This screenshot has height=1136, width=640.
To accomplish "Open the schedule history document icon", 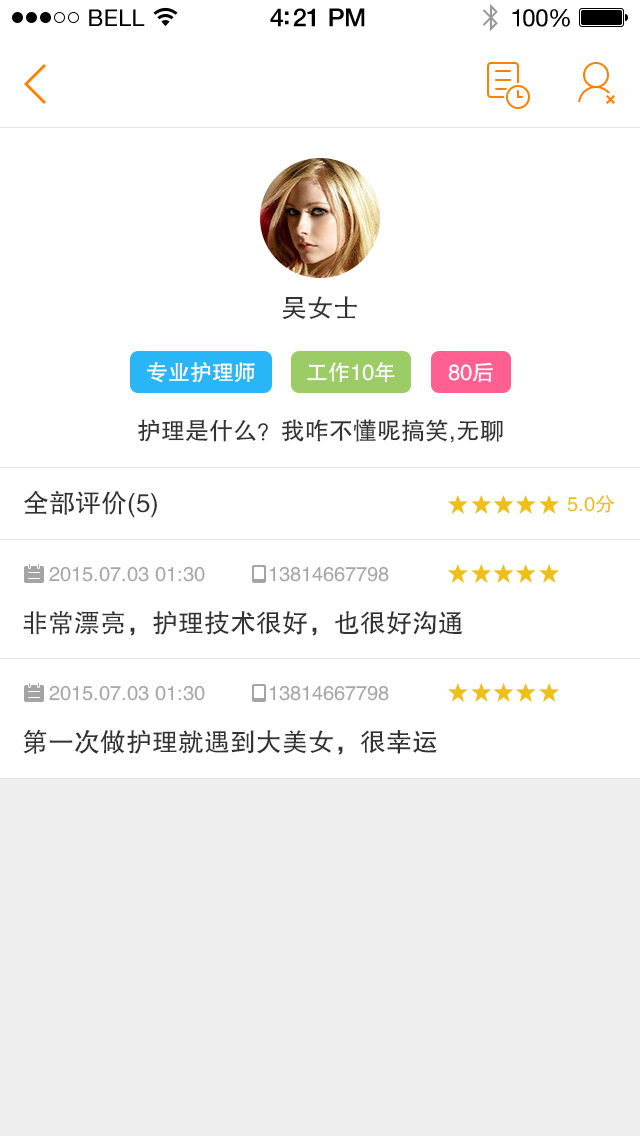I will tap(507, 84).
